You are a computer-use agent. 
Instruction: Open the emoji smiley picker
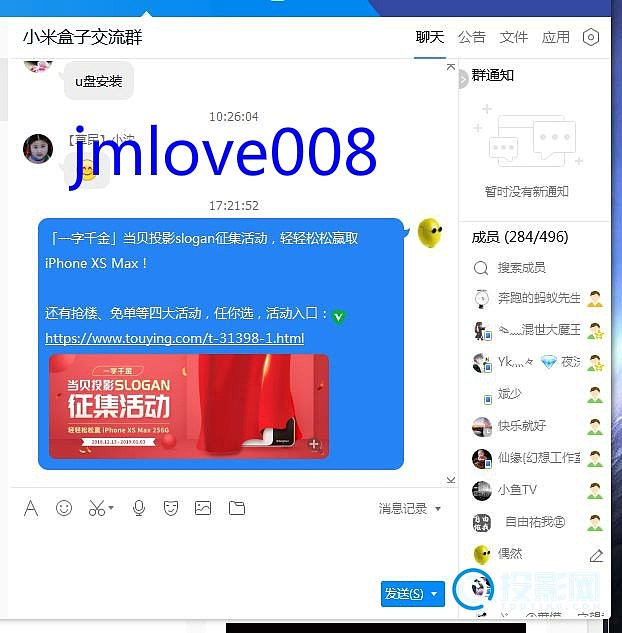(x=64, y=508)
